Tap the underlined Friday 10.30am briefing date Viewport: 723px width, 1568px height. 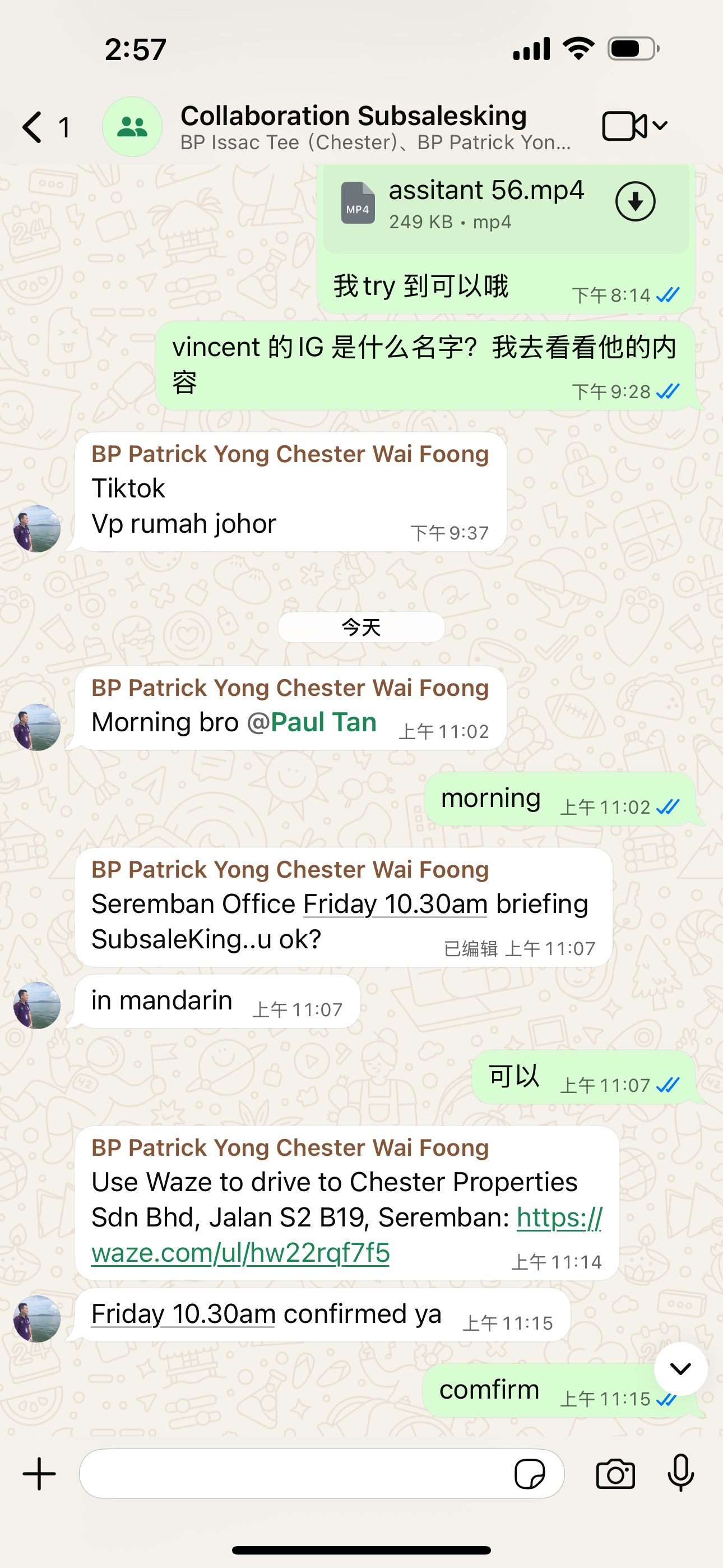click(395, 904)
